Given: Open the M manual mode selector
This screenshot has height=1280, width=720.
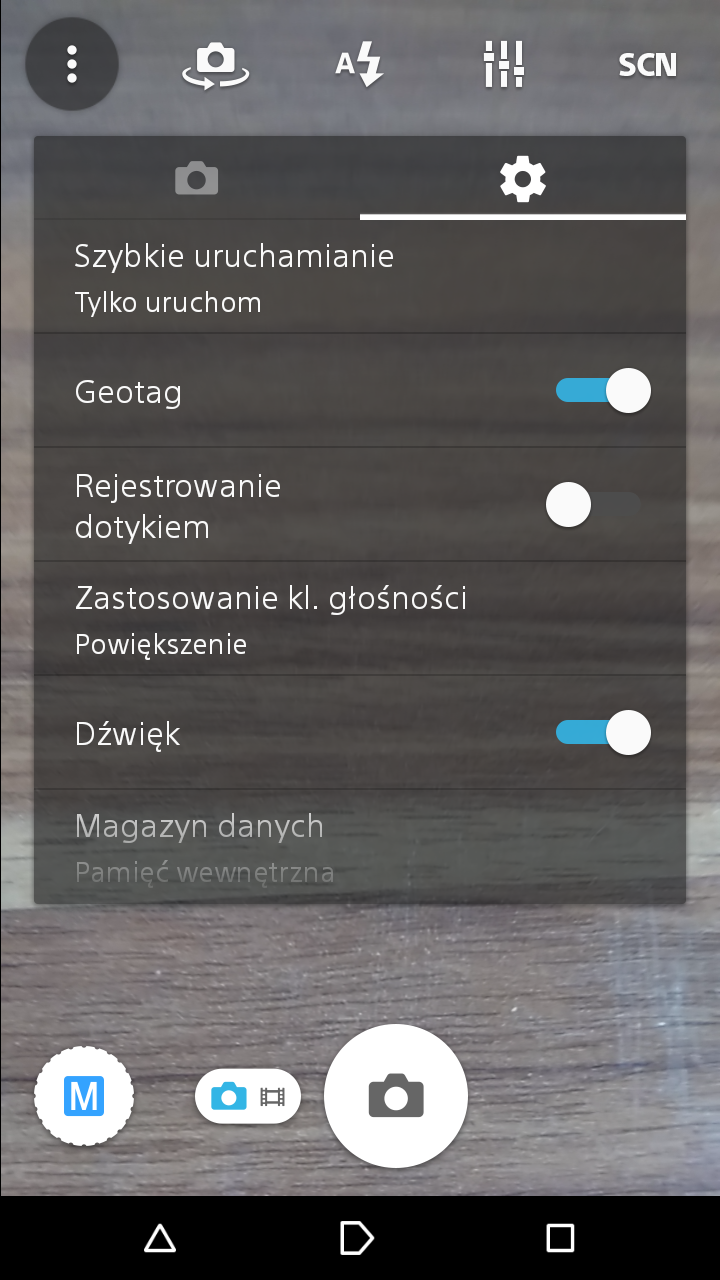Looking at the screenshot, I should coord(84,1096).
